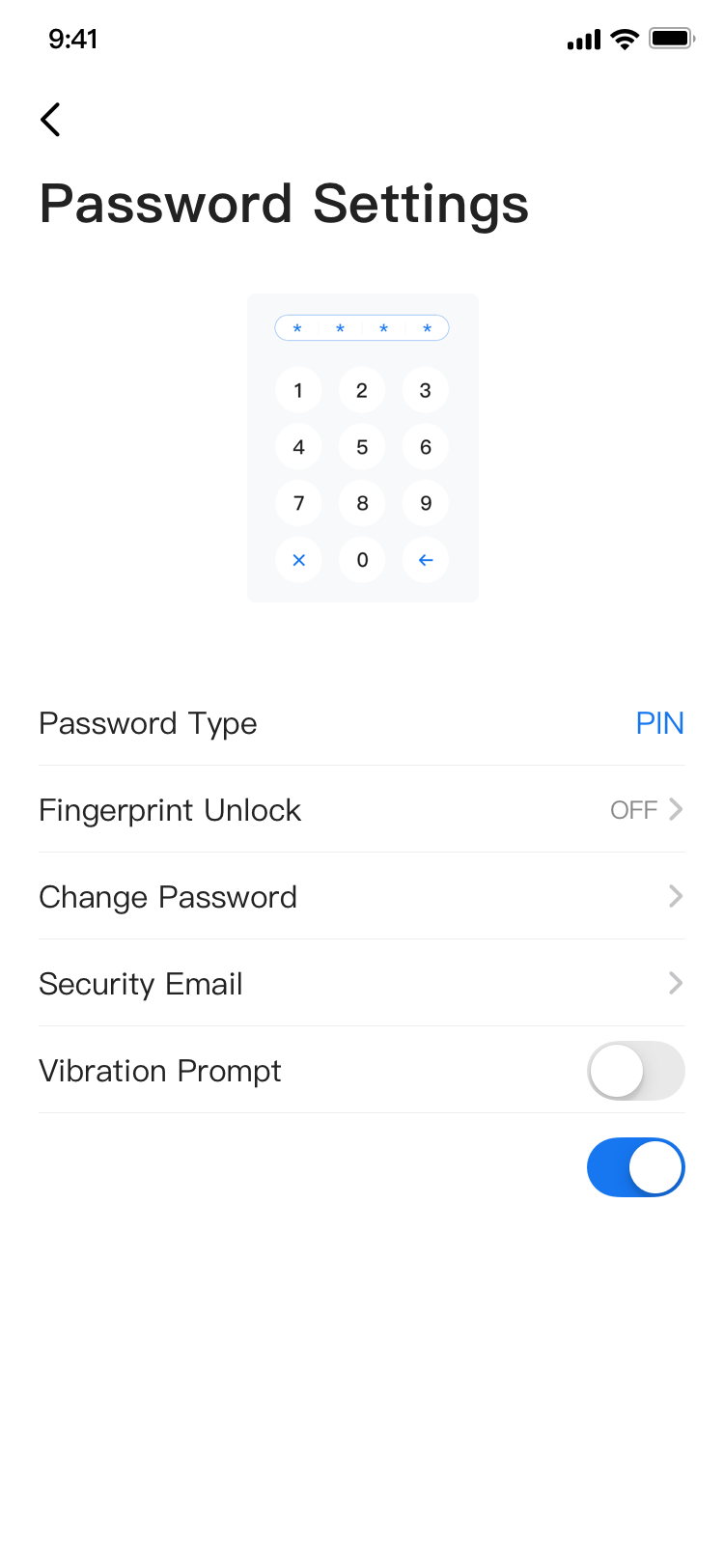Screen dimensions: 724x1568
Task: Tap the PIN link next to Password Type
Action: 660,722
